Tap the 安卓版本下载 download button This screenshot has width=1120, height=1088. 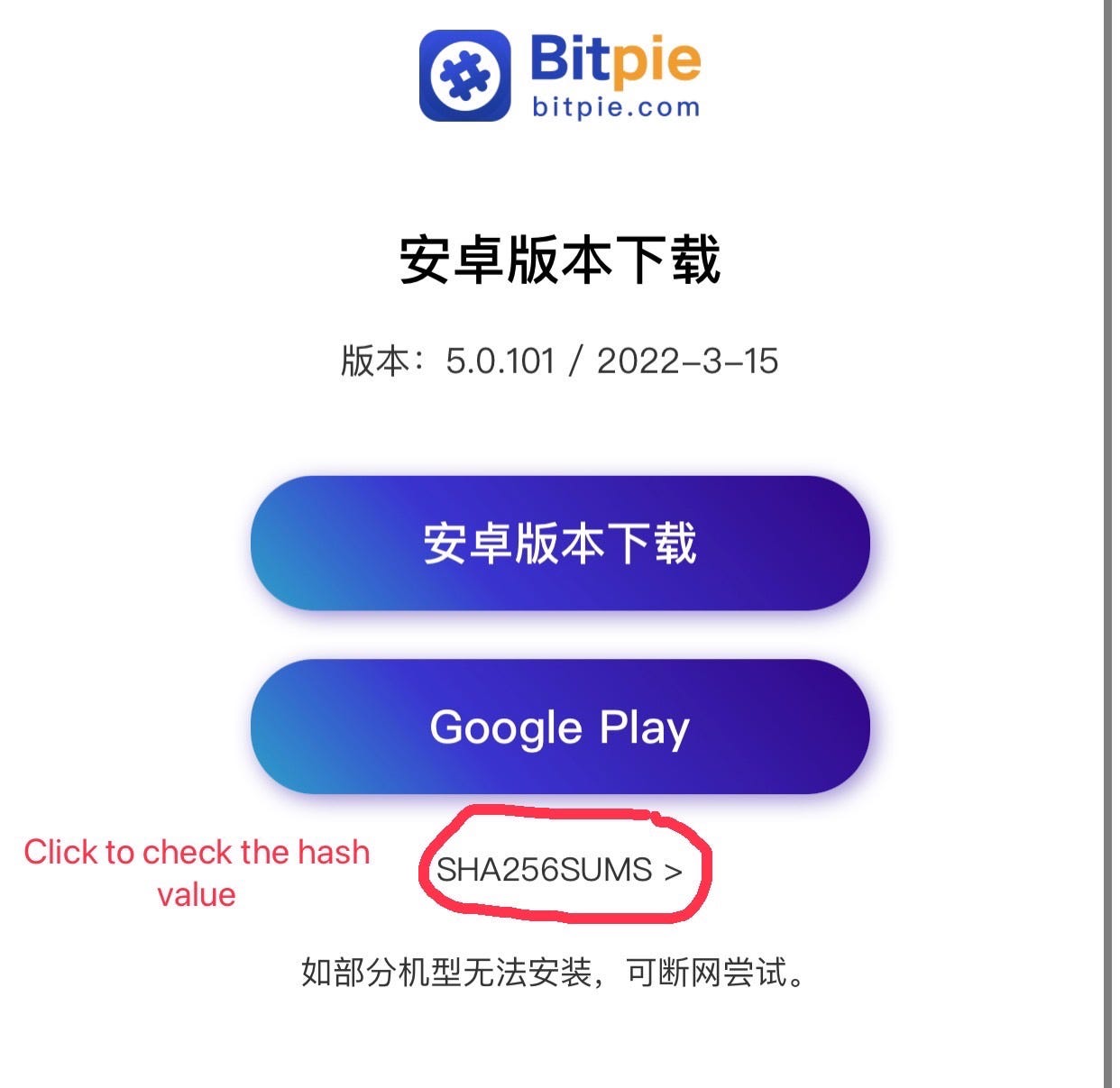click(559, 544)
